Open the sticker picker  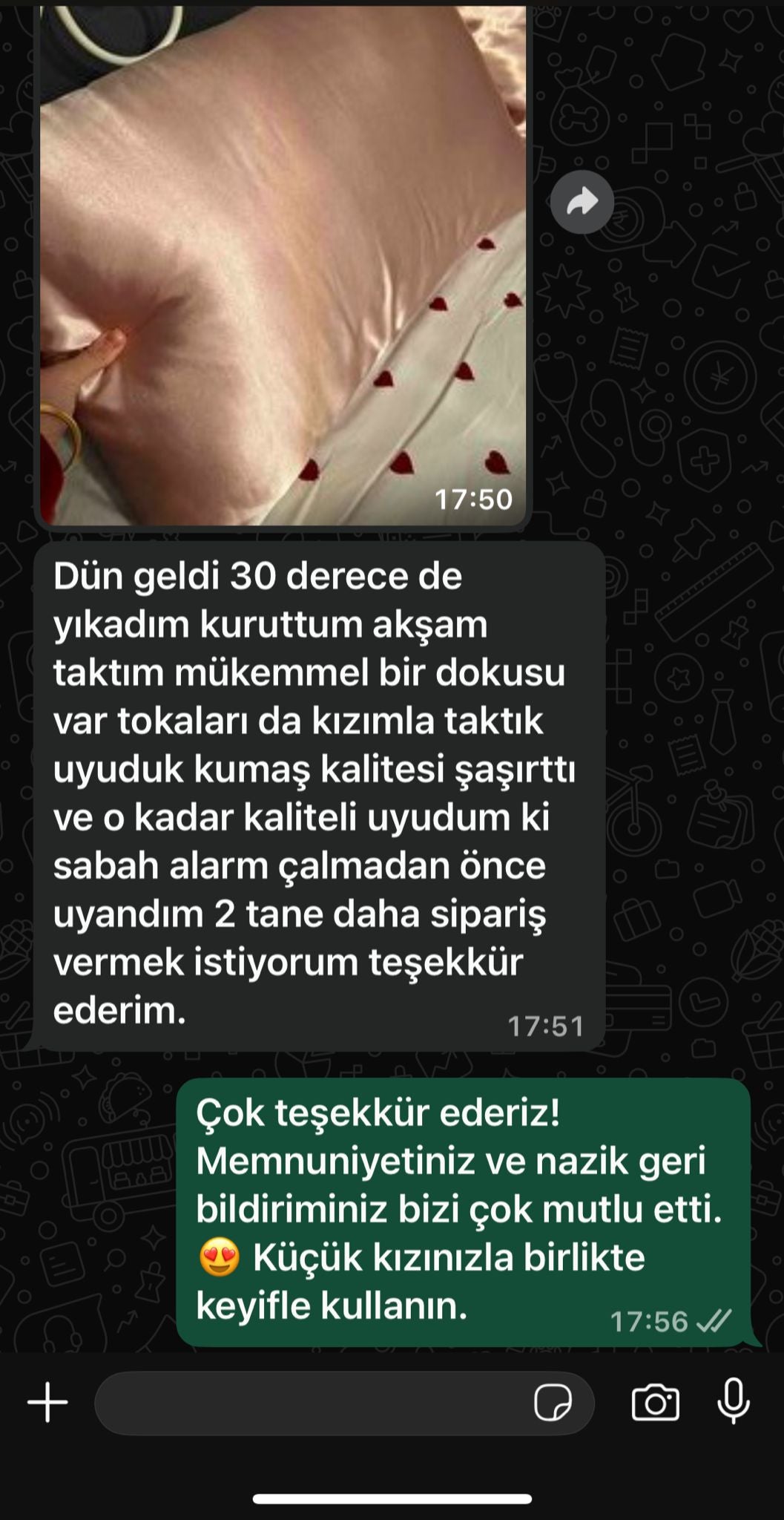(x=553, y=1403)
